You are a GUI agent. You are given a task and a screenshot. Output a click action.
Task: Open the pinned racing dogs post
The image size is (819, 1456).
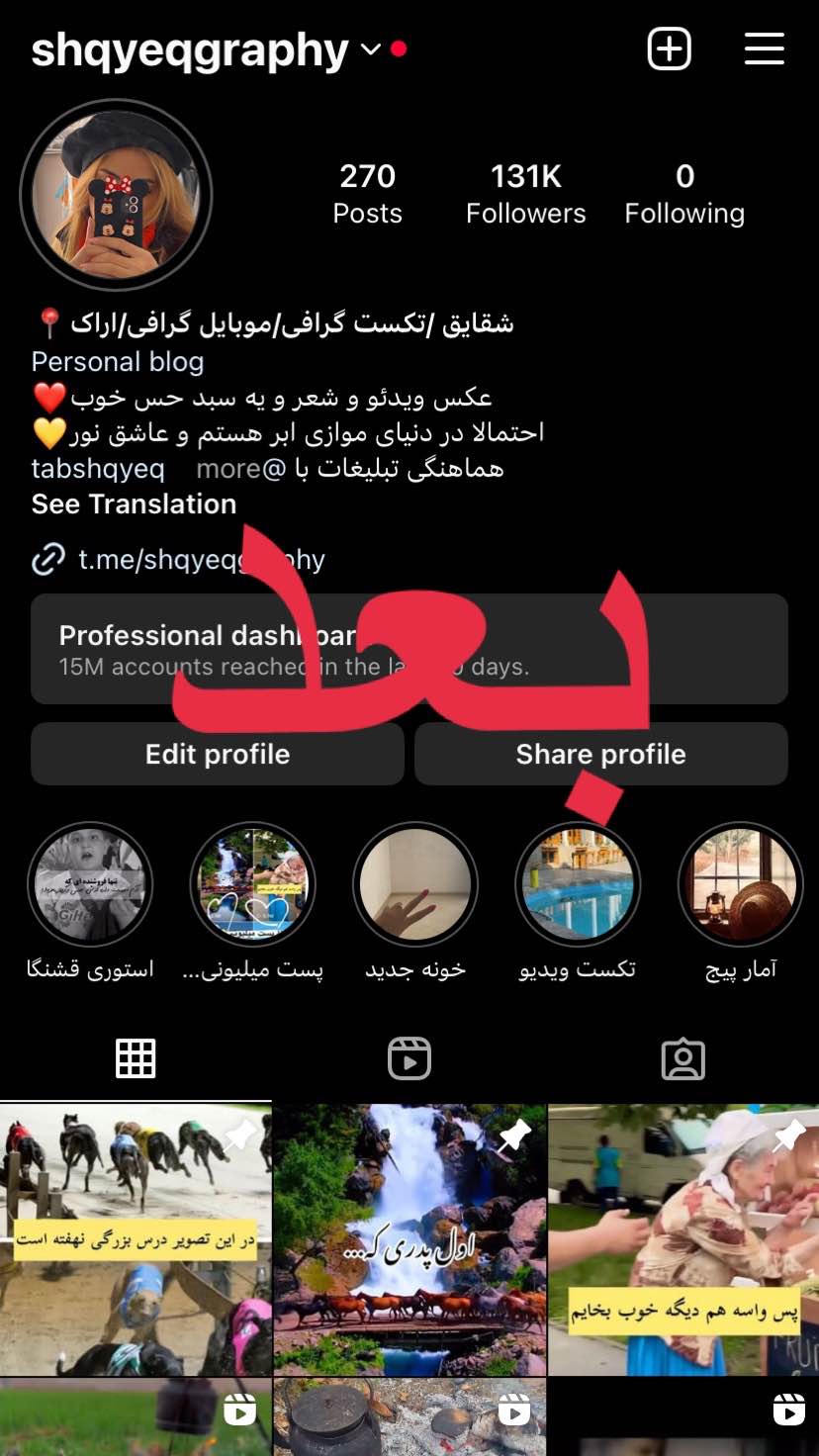(136, 1239)
